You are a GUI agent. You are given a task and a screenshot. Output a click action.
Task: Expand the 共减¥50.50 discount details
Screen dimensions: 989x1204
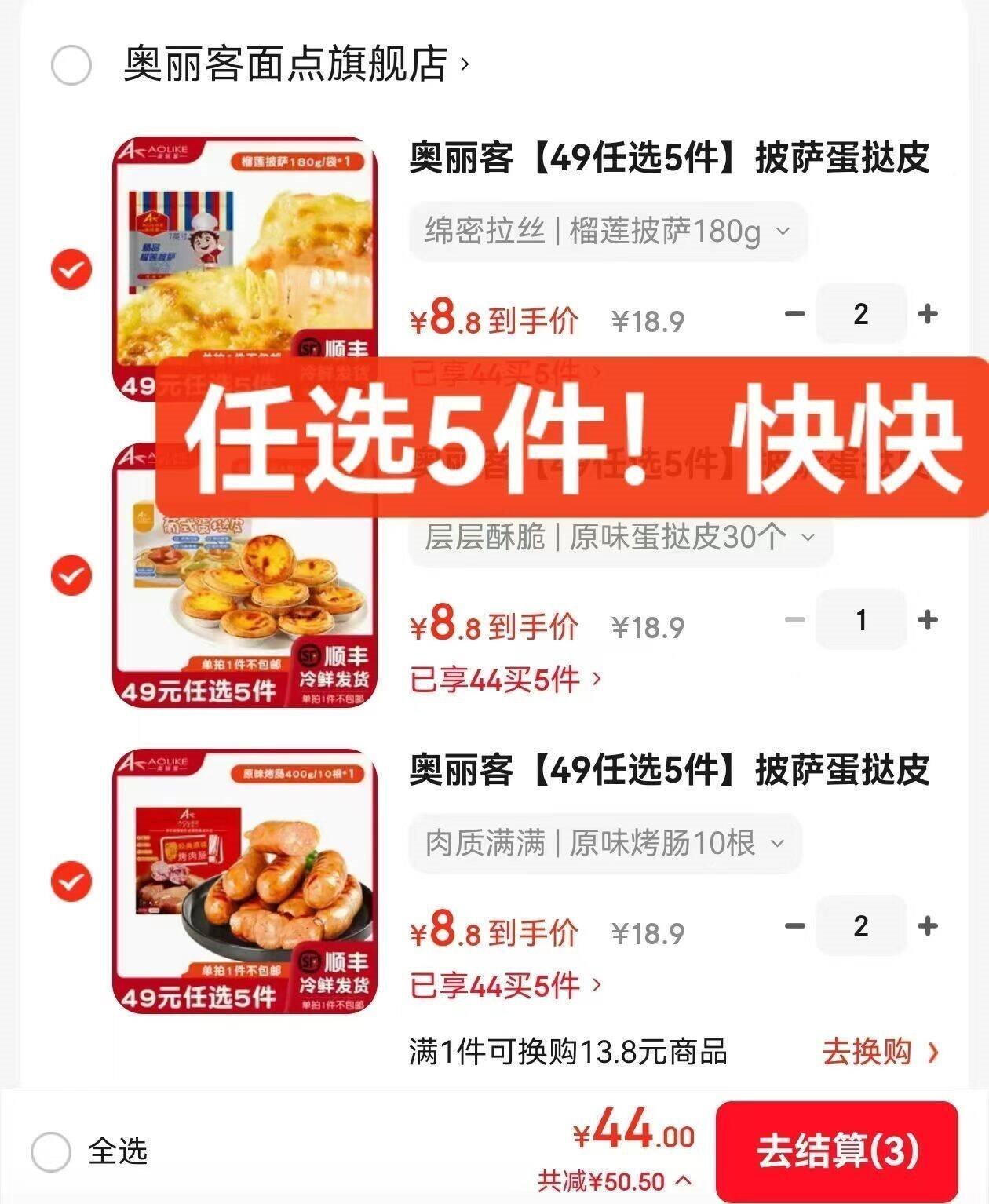coord(615,1180)
